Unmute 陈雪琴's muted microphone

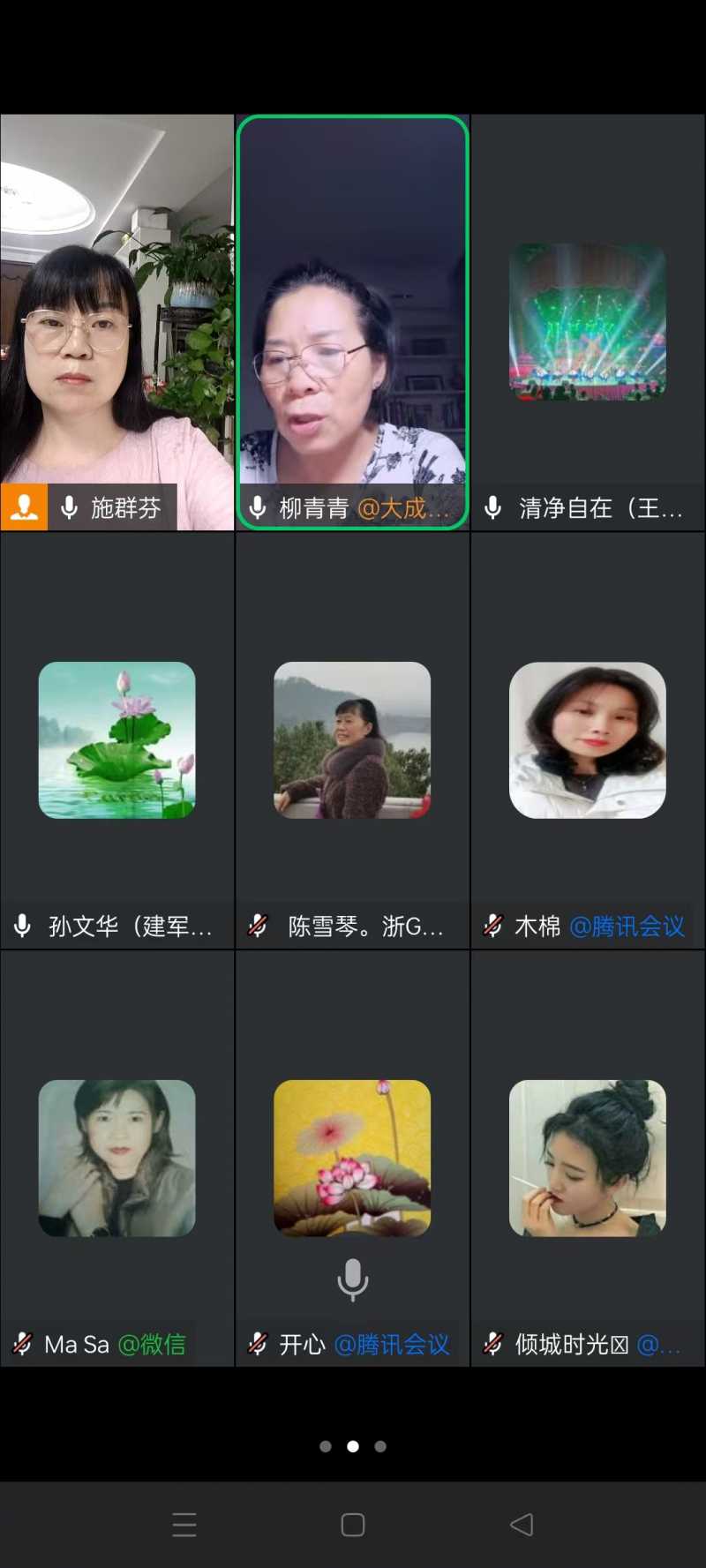[x=257, y=927]
